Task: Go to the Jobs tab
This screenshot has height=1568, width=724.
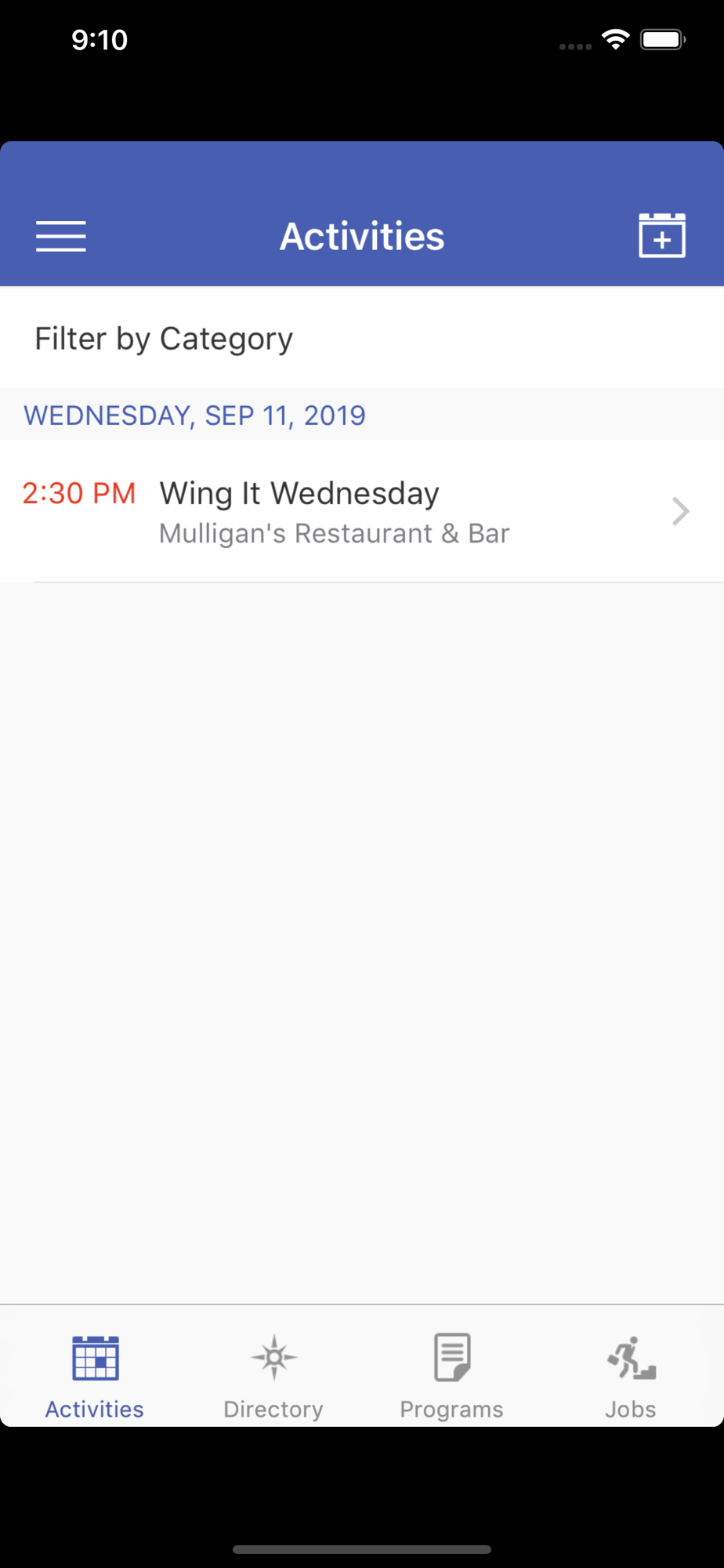Action: (x=631, y=1377)
